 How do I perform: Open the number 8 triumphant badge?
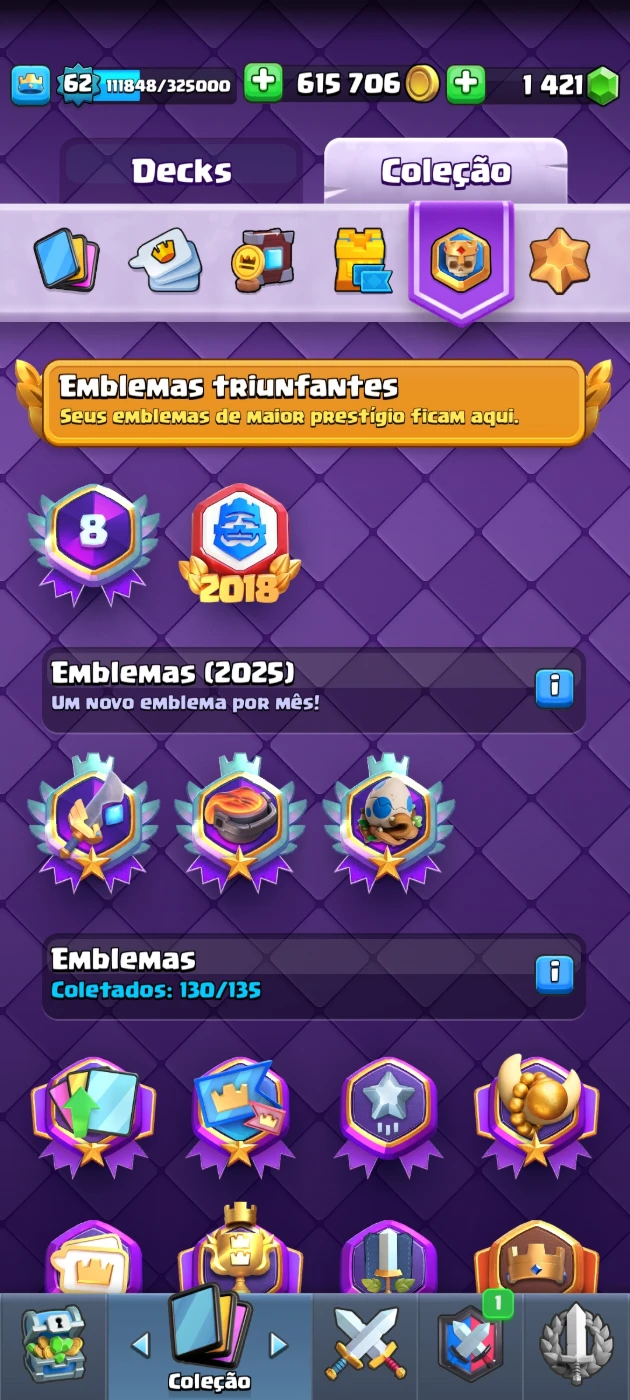click(x=93, y=541)
